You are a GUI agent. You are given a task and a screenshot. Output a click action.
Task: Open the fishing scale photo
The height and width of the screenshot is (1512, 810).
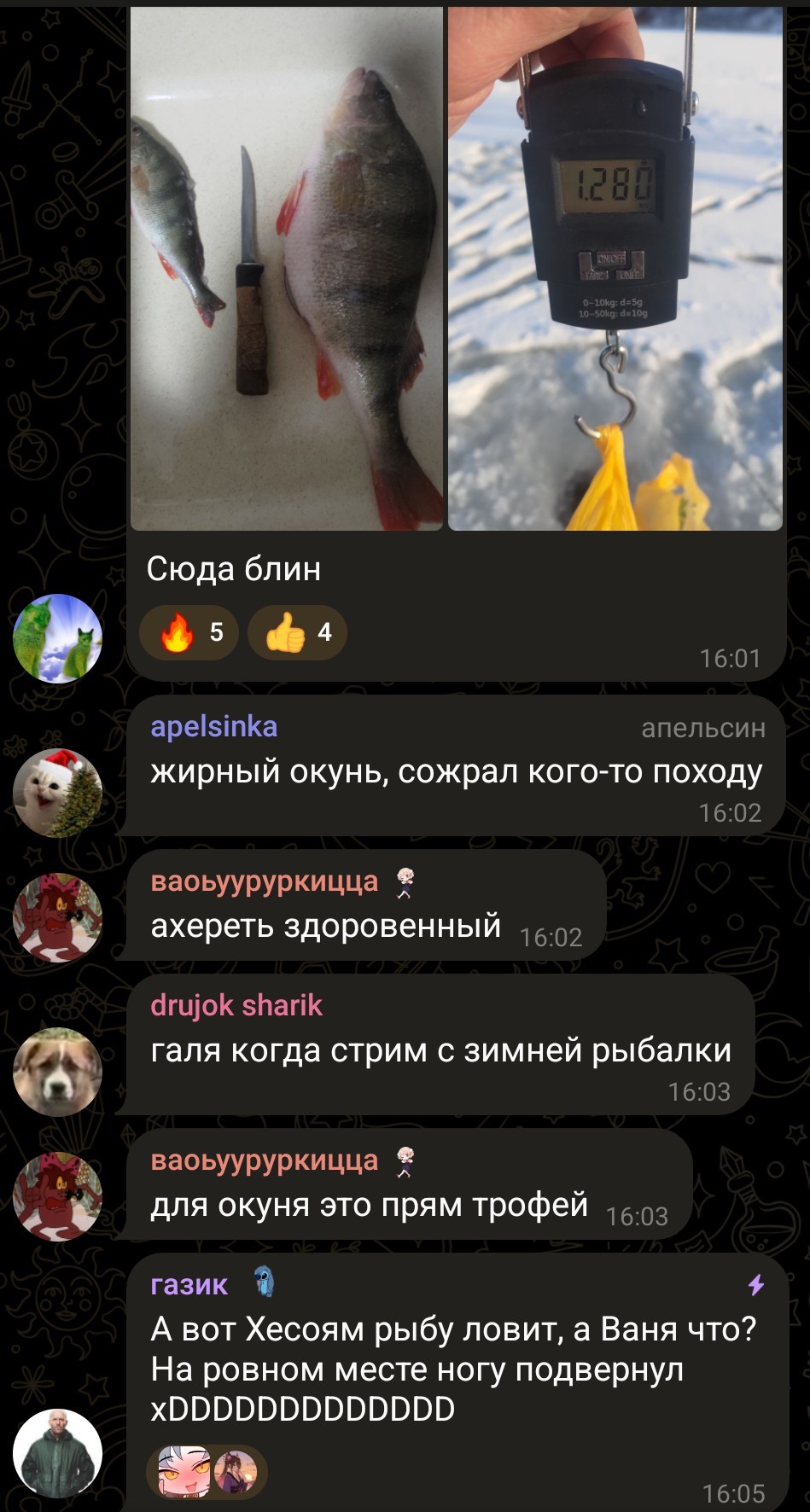615,269
